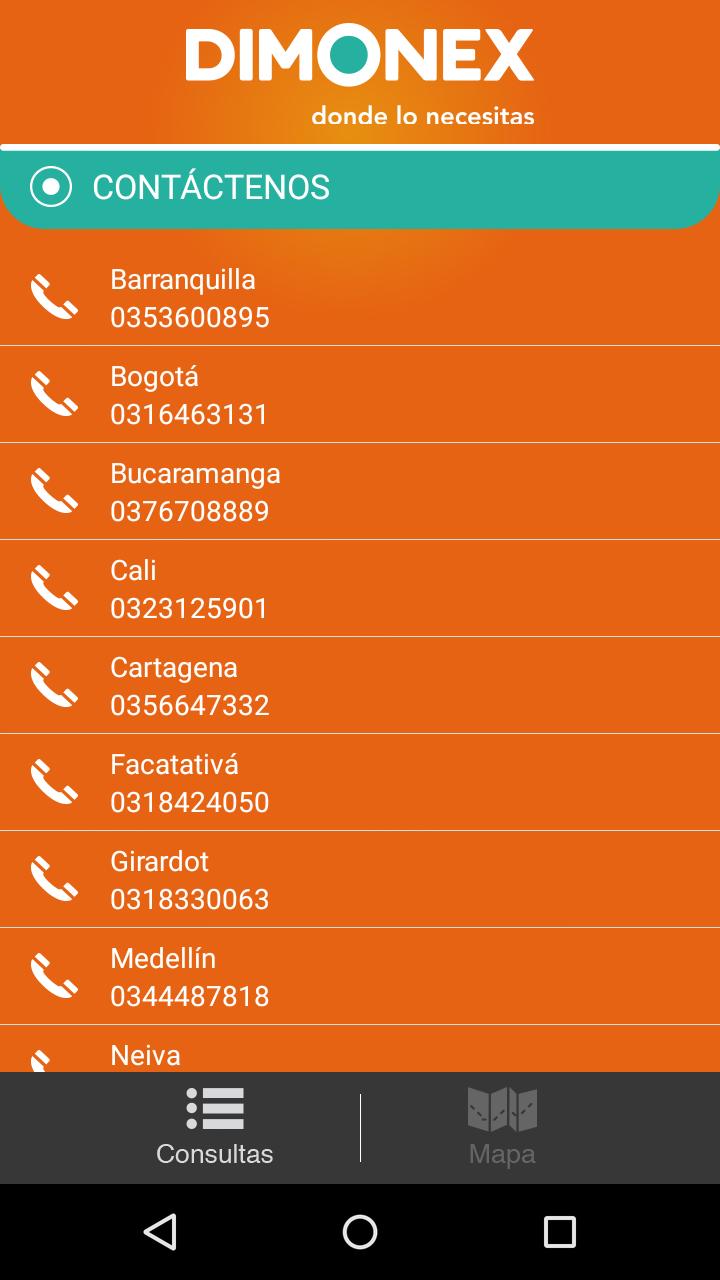
Task: Switch to the Consultas tab
Action: pos(214,1128)
